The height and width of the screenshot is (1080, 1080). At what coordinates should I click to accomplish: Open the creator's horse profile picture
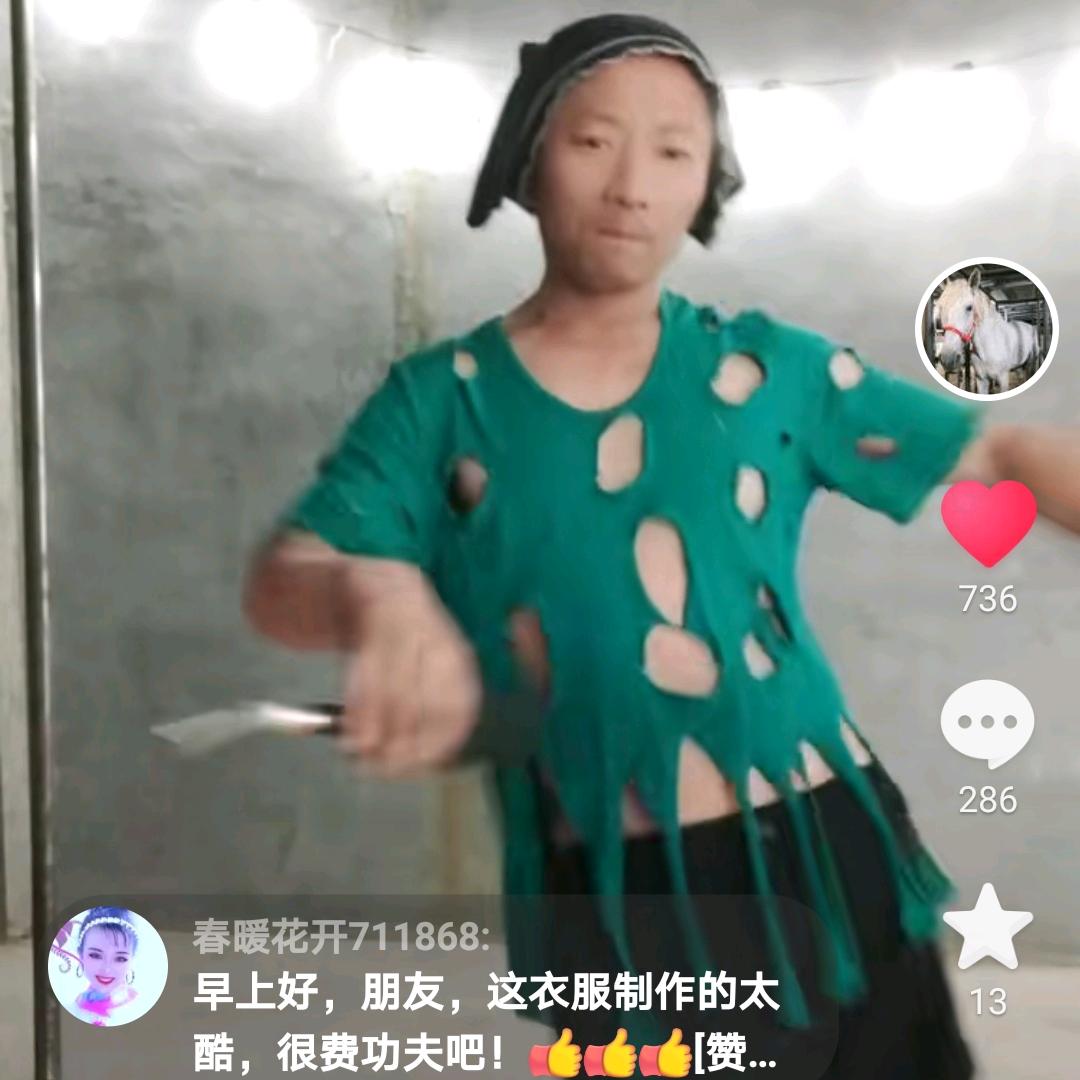[986, 330]
